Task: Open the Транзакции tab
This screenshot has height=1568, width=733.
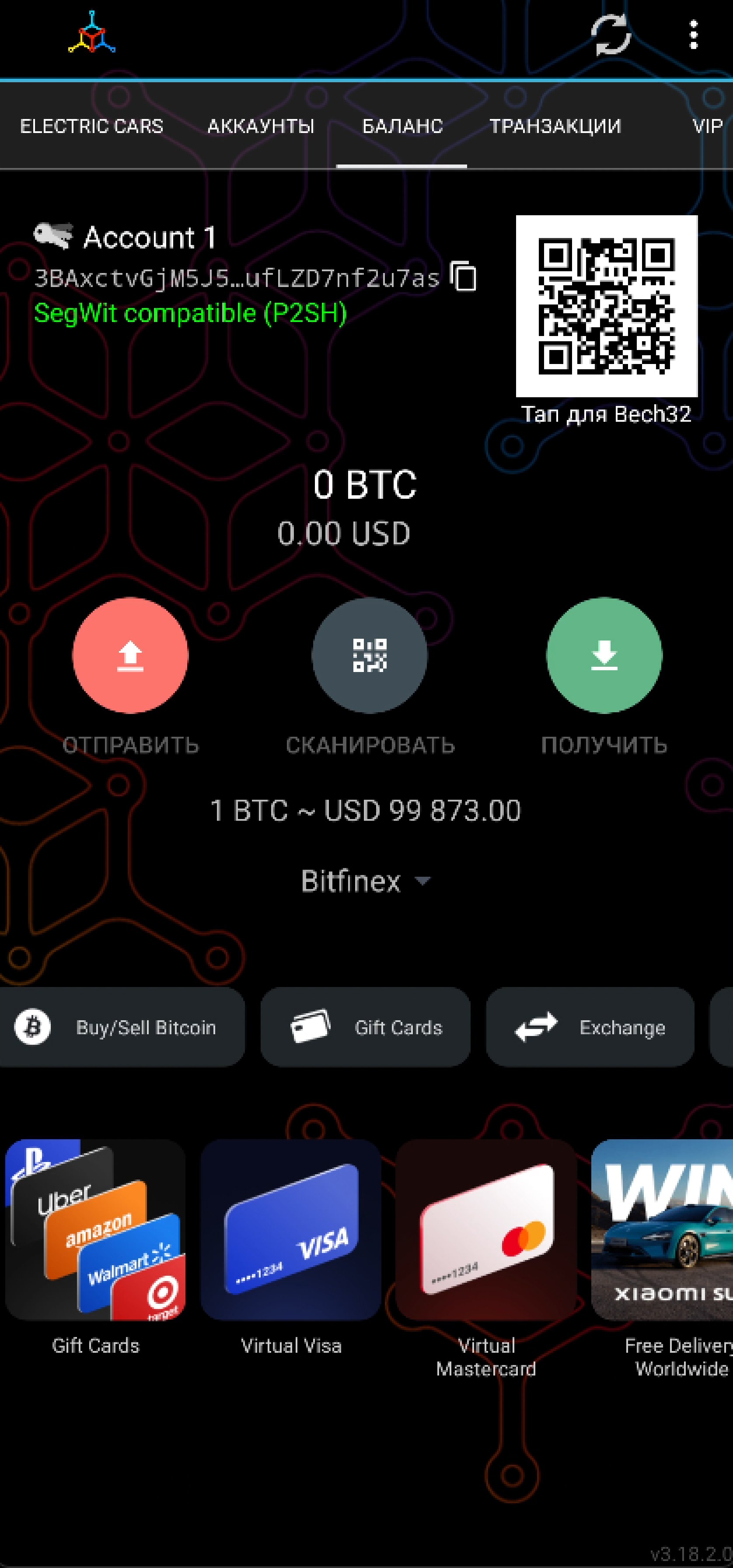Action: point(555,126)
